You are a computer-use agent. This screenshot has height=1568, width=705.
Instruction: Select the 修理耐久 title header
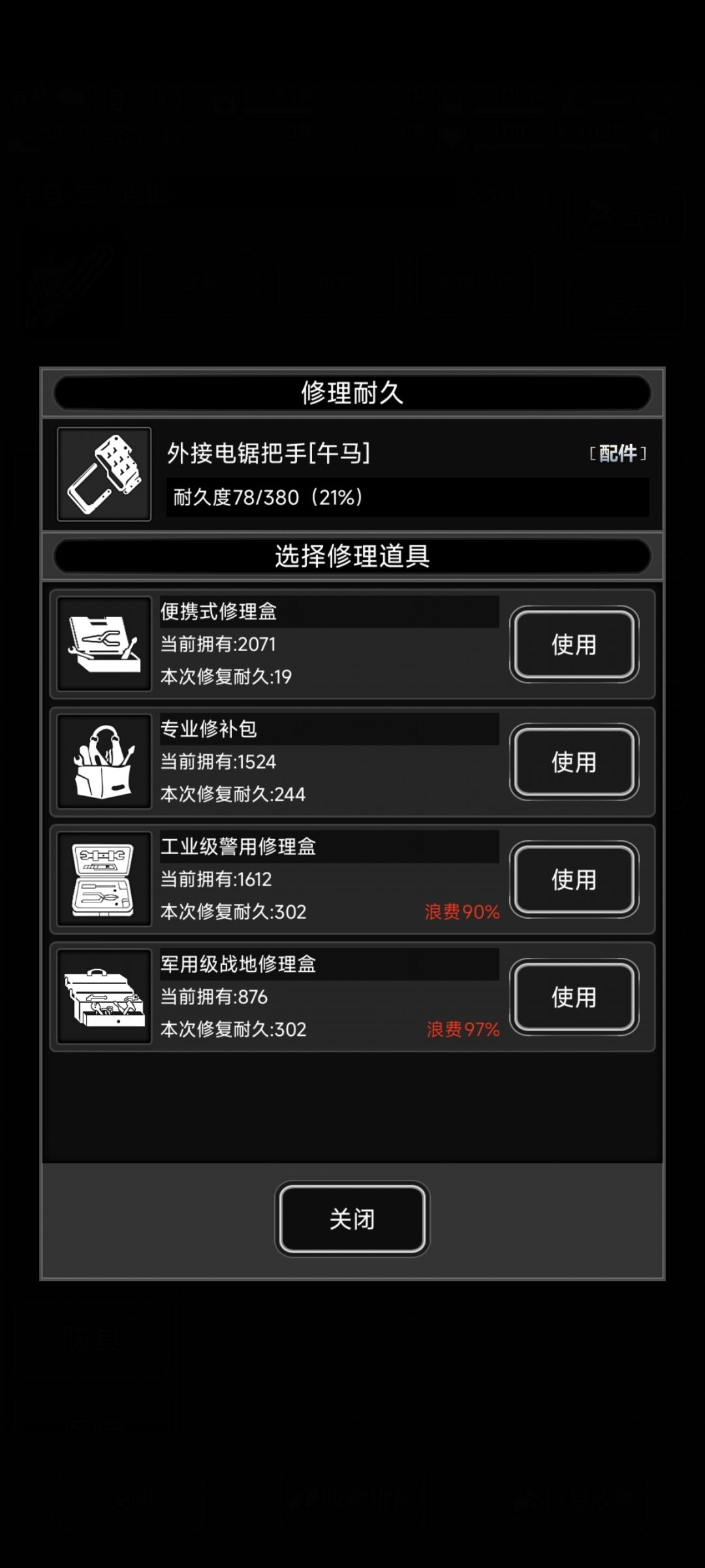352,392
